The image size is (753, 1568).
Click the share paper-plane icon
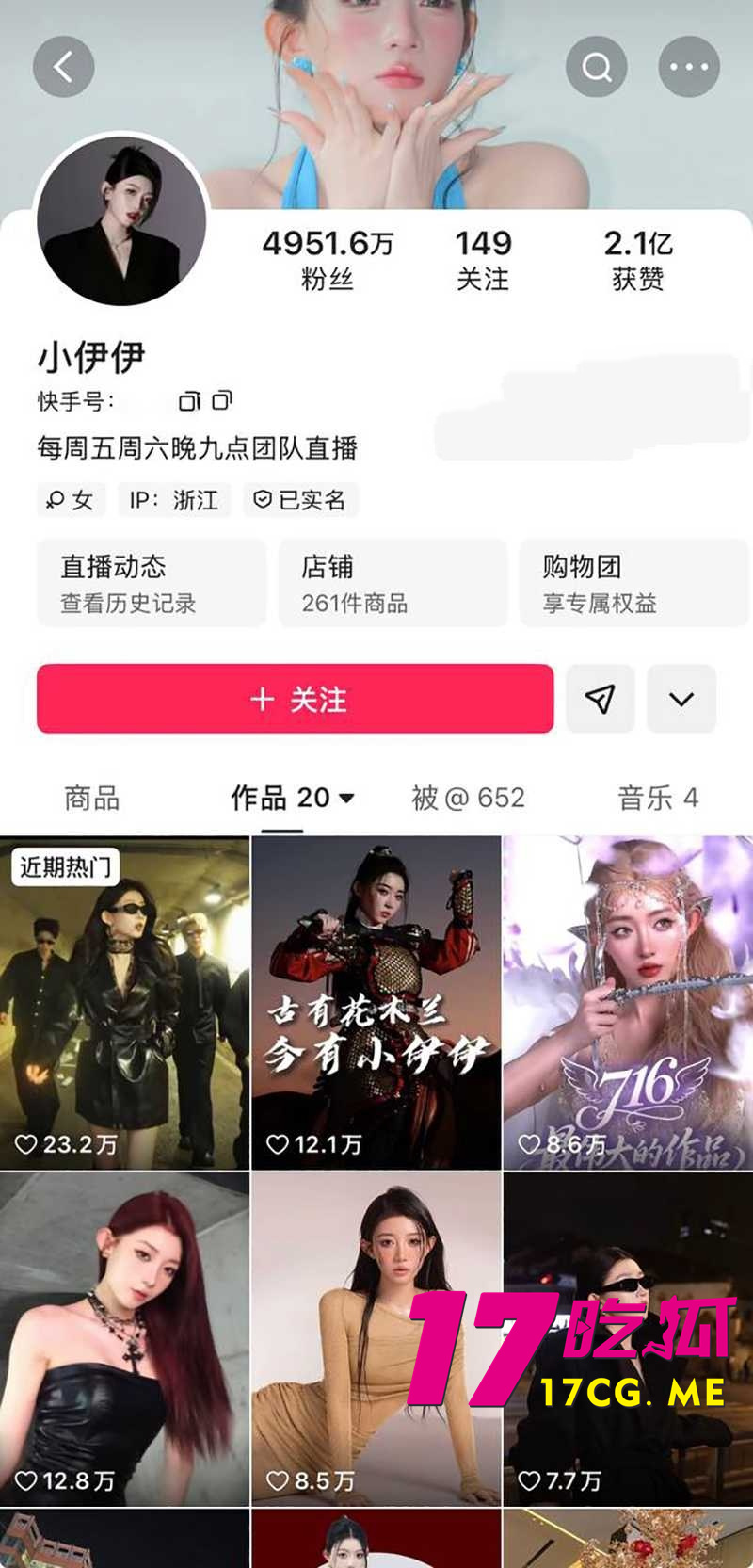(x=600, y=699)
